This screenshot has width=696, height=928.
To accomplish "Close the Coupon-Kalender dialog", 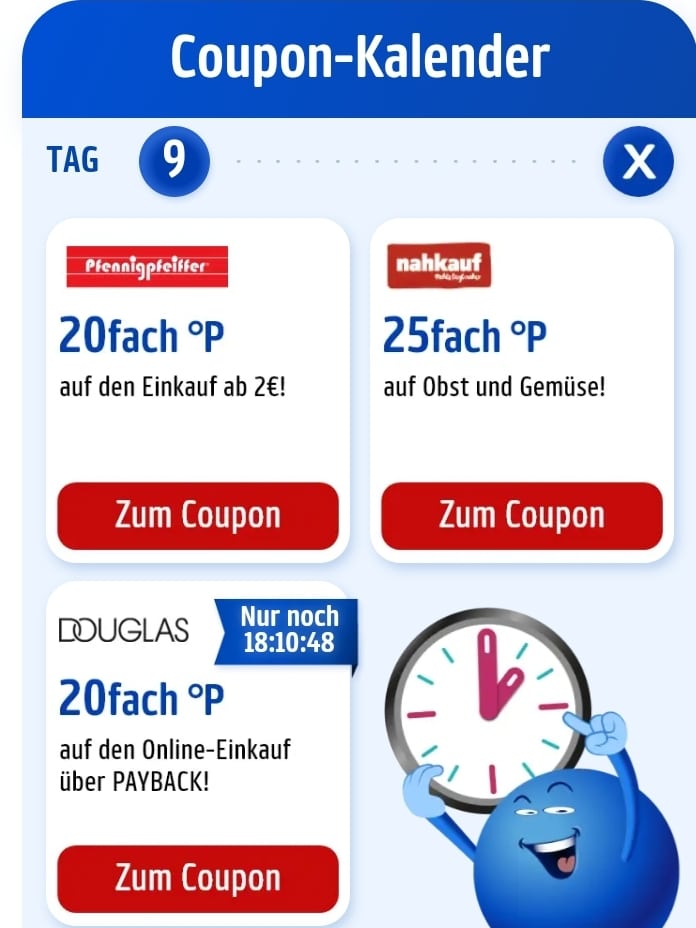I will pyautogui.click(x=638, y=161).
